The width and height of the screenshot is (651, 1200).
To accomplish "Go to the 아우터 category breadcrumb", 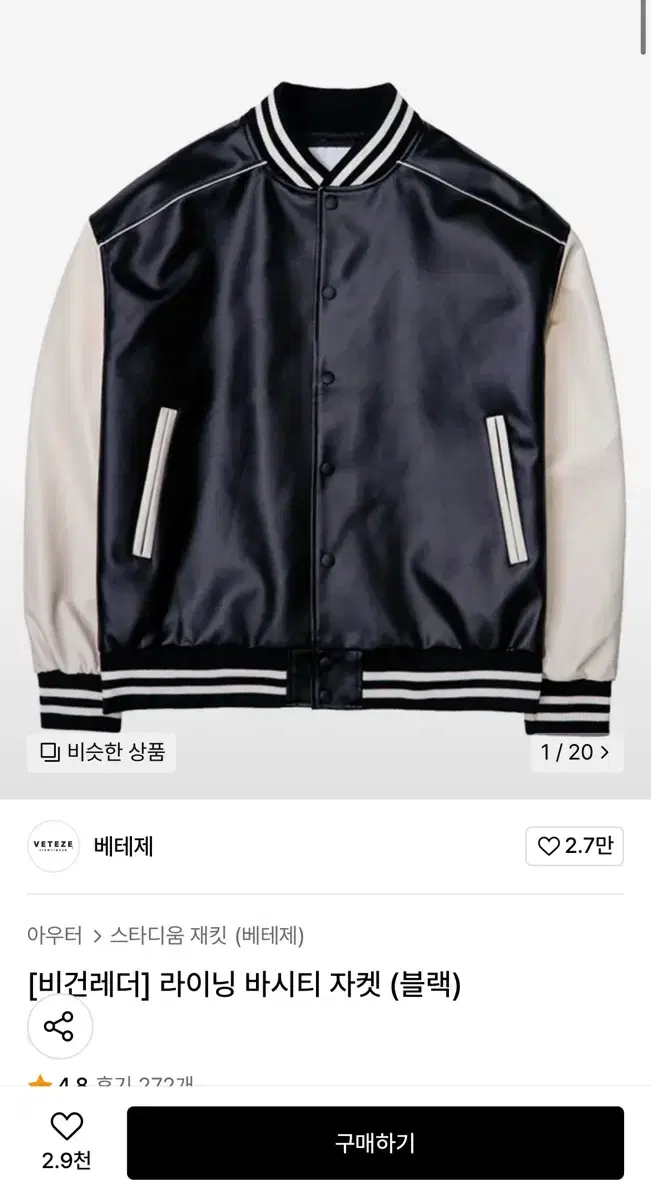I will tap(55, 936).
